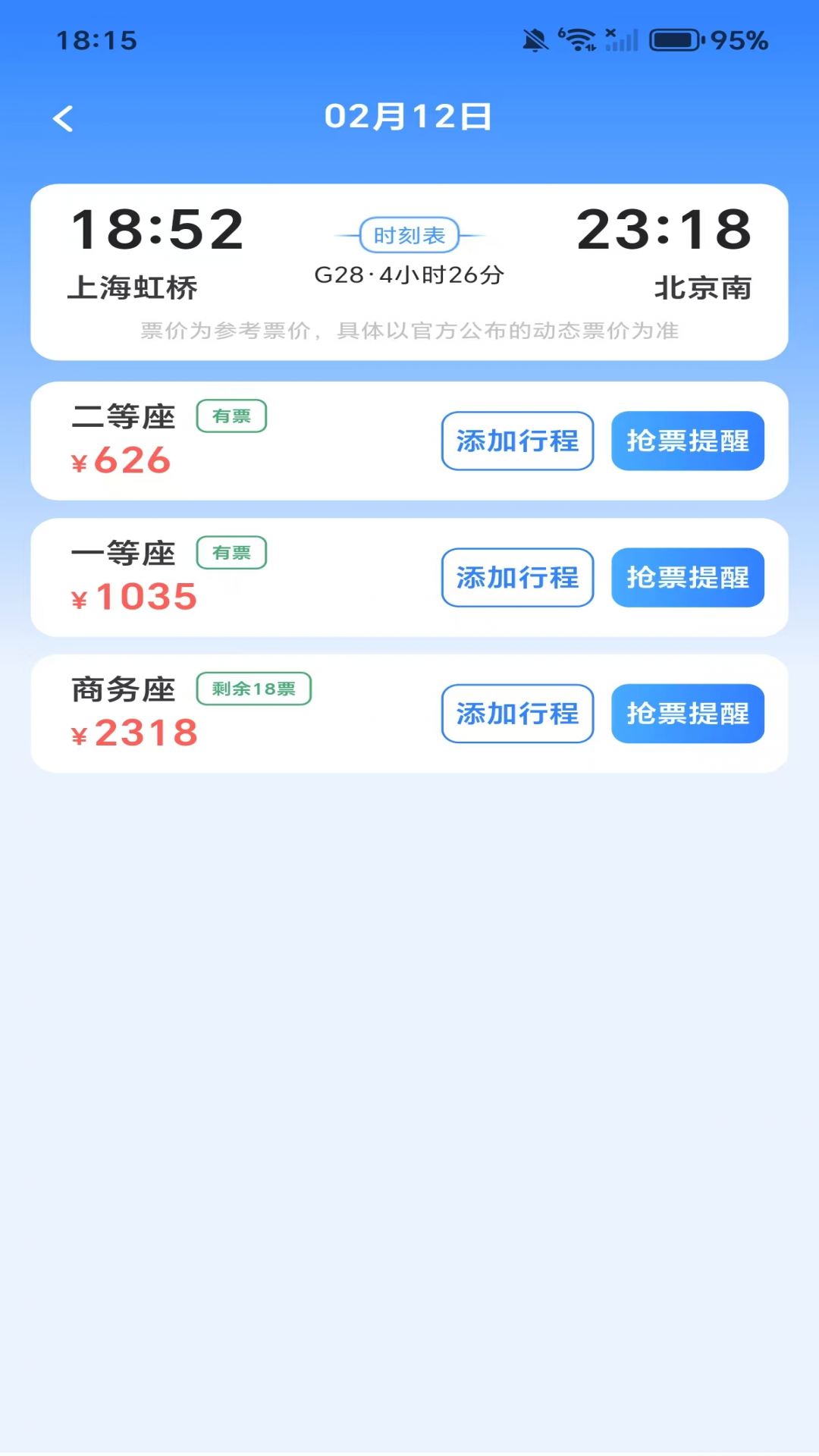The width and height of the screenshot is (819, 1456).
Task: Tap 添加行程 for 二等座
Action: [x=516, y=441]
